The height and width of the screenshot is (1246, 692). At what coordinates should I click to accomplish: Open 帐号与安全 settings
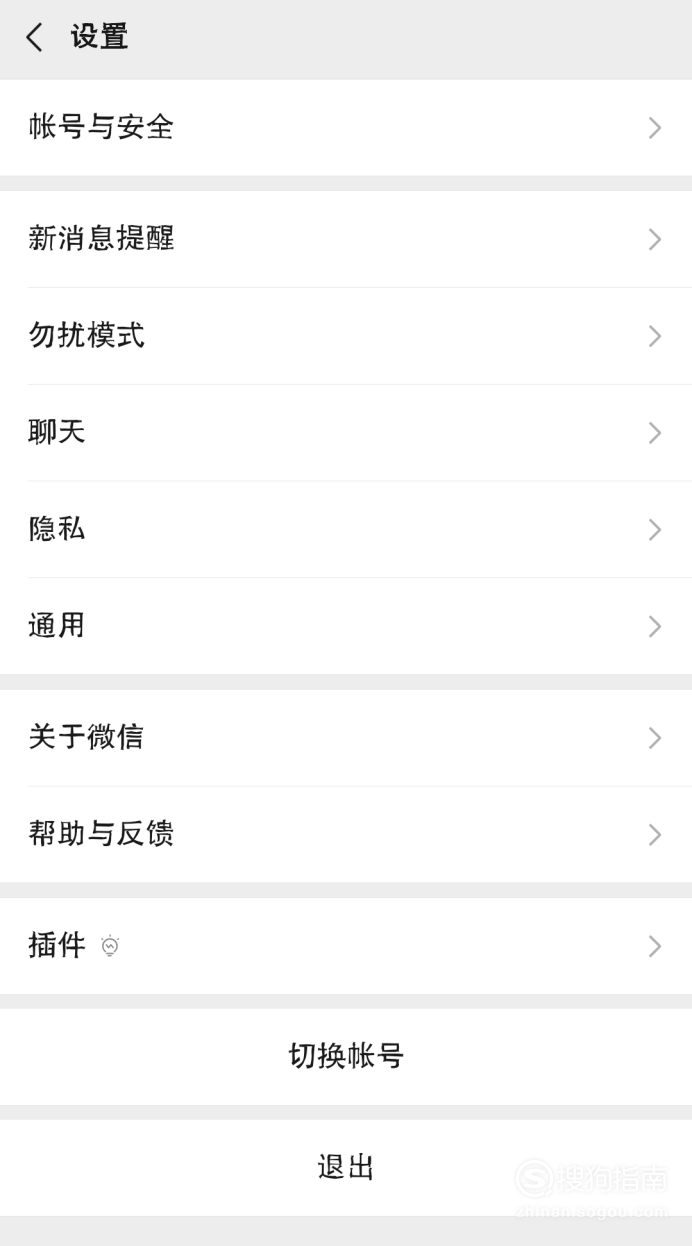pyautogui.click(x=346, y=127)
